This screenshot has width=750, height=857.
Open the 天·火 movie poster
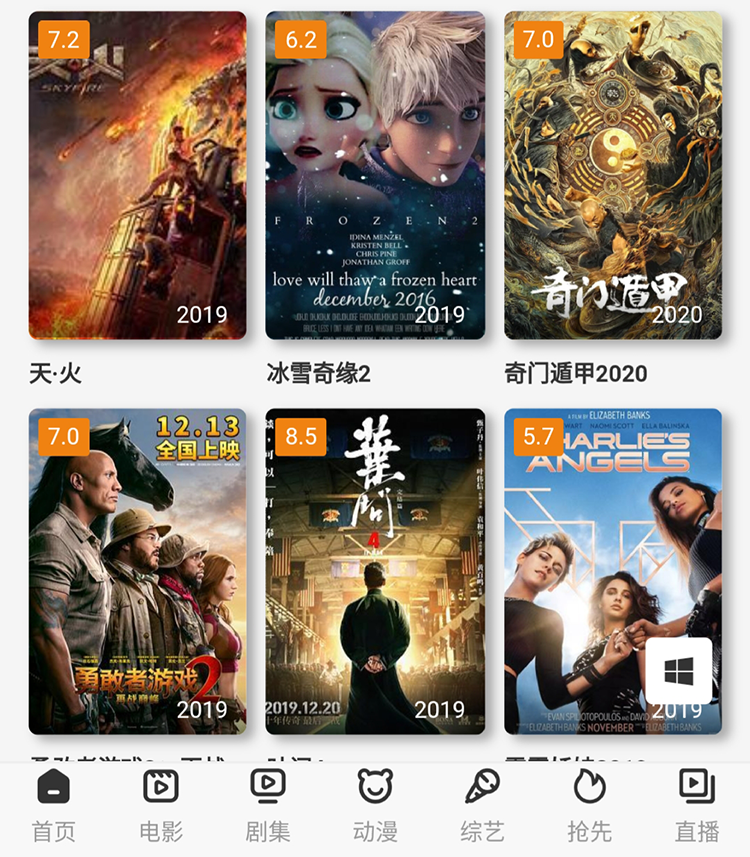[x=137, y=175]
